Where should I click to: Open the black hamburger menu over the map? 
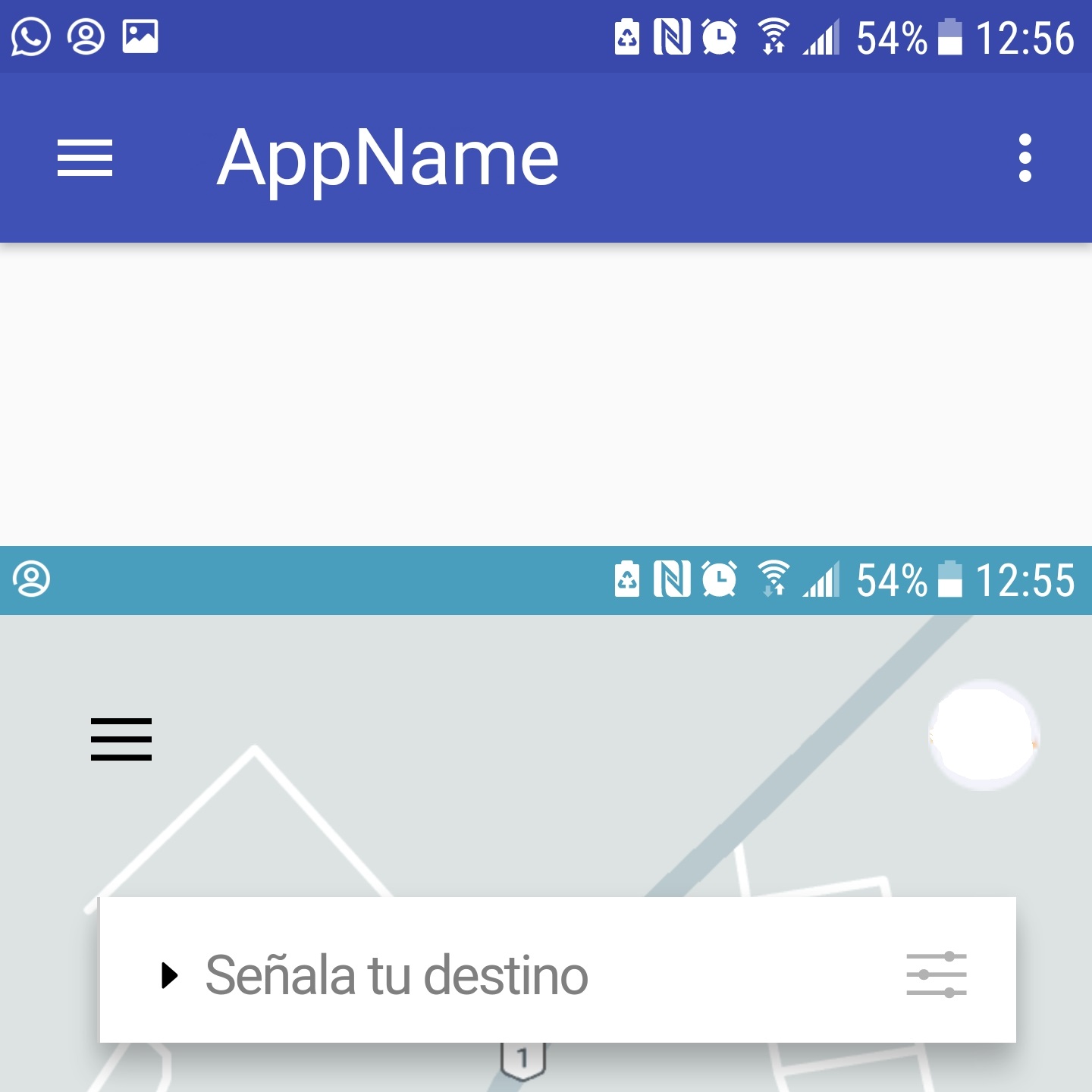[x=121, y=739]
